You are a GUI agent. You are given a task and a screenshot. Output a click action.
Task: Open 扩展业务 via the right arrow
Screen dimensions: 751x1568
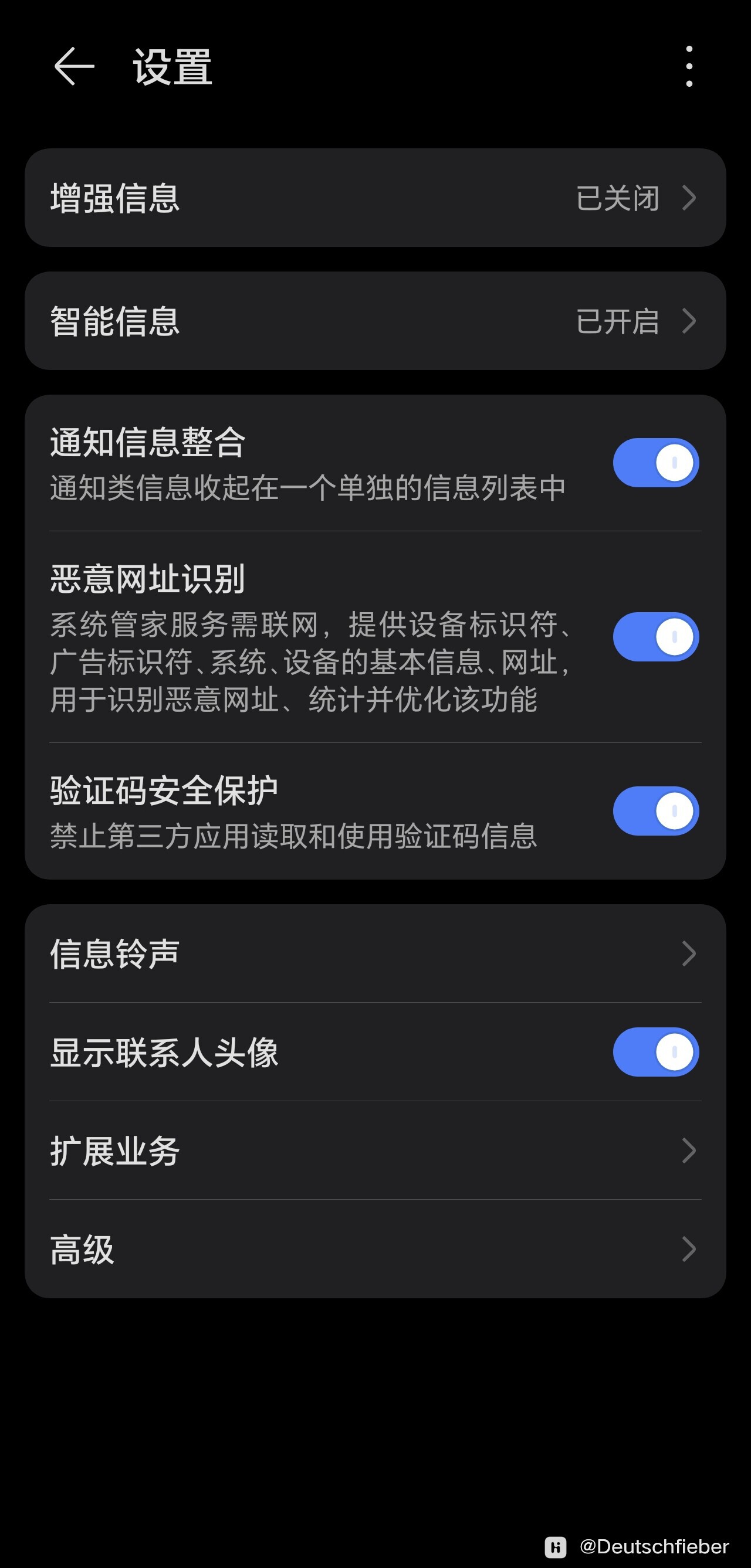point(689,1149)
